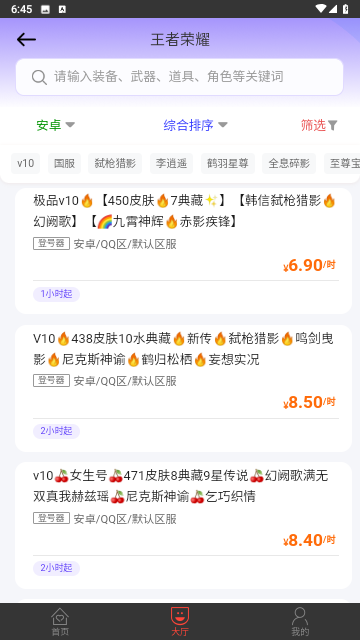
Task: Go back using the top-left arrow
Action: 27,40
